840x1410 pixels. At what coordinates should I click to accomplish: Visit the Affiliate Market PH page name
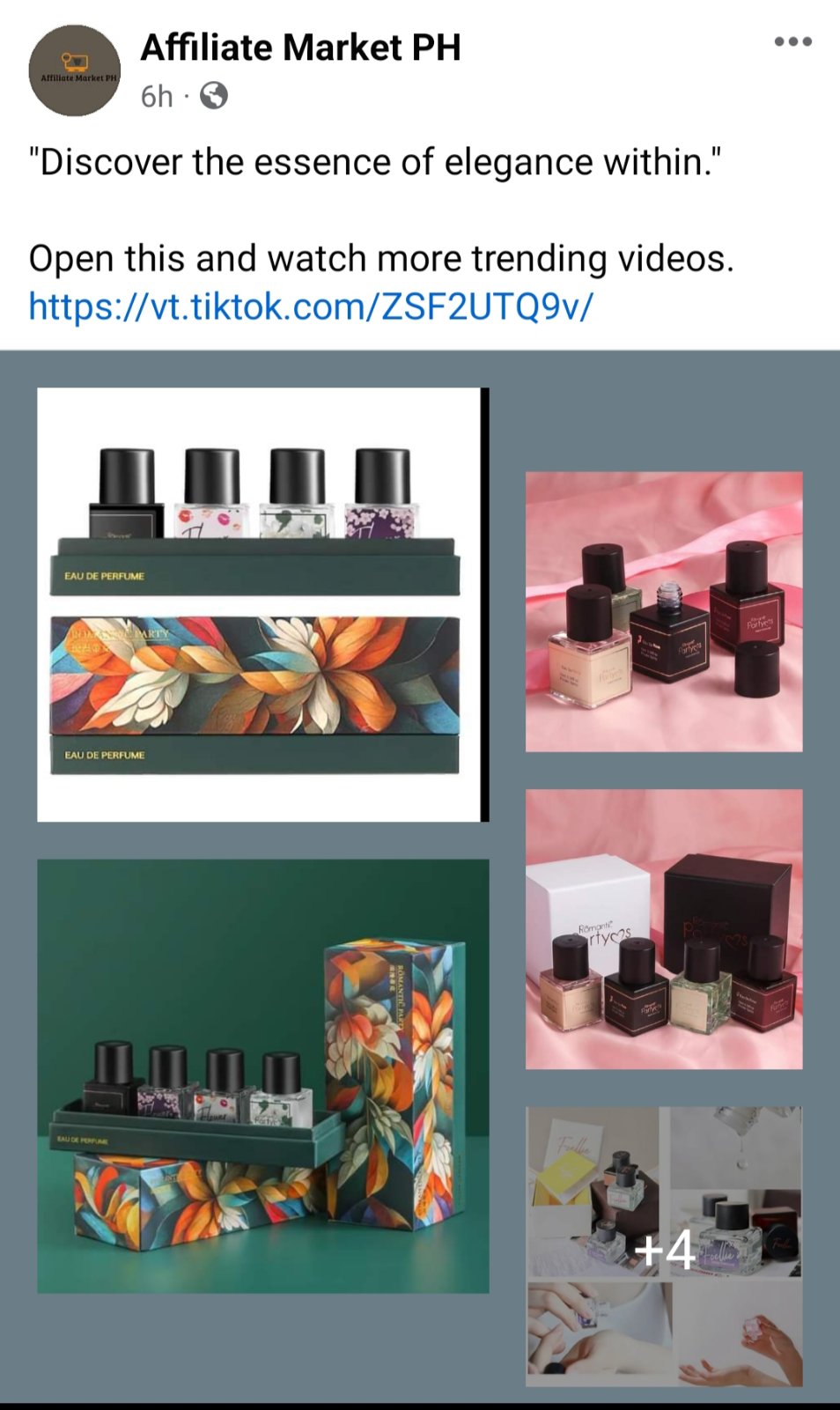point(300,48)
